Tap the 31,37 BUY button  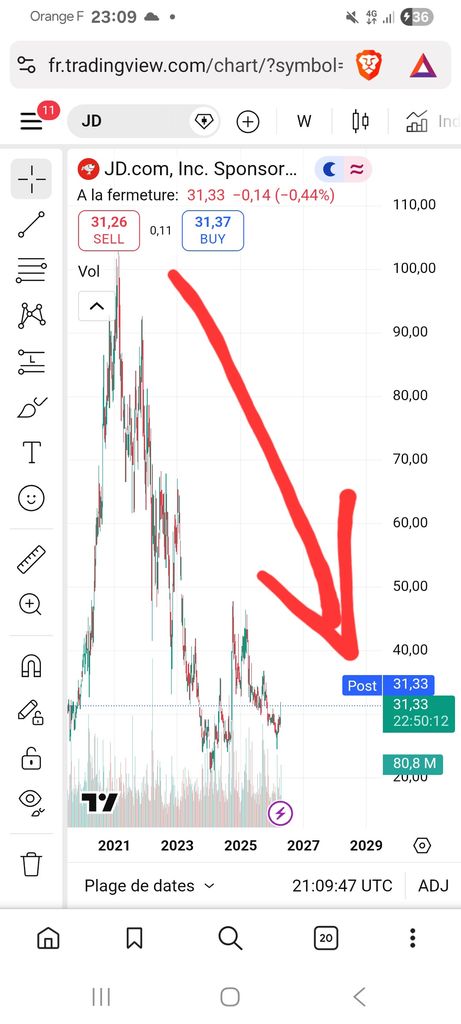(213, 230)
